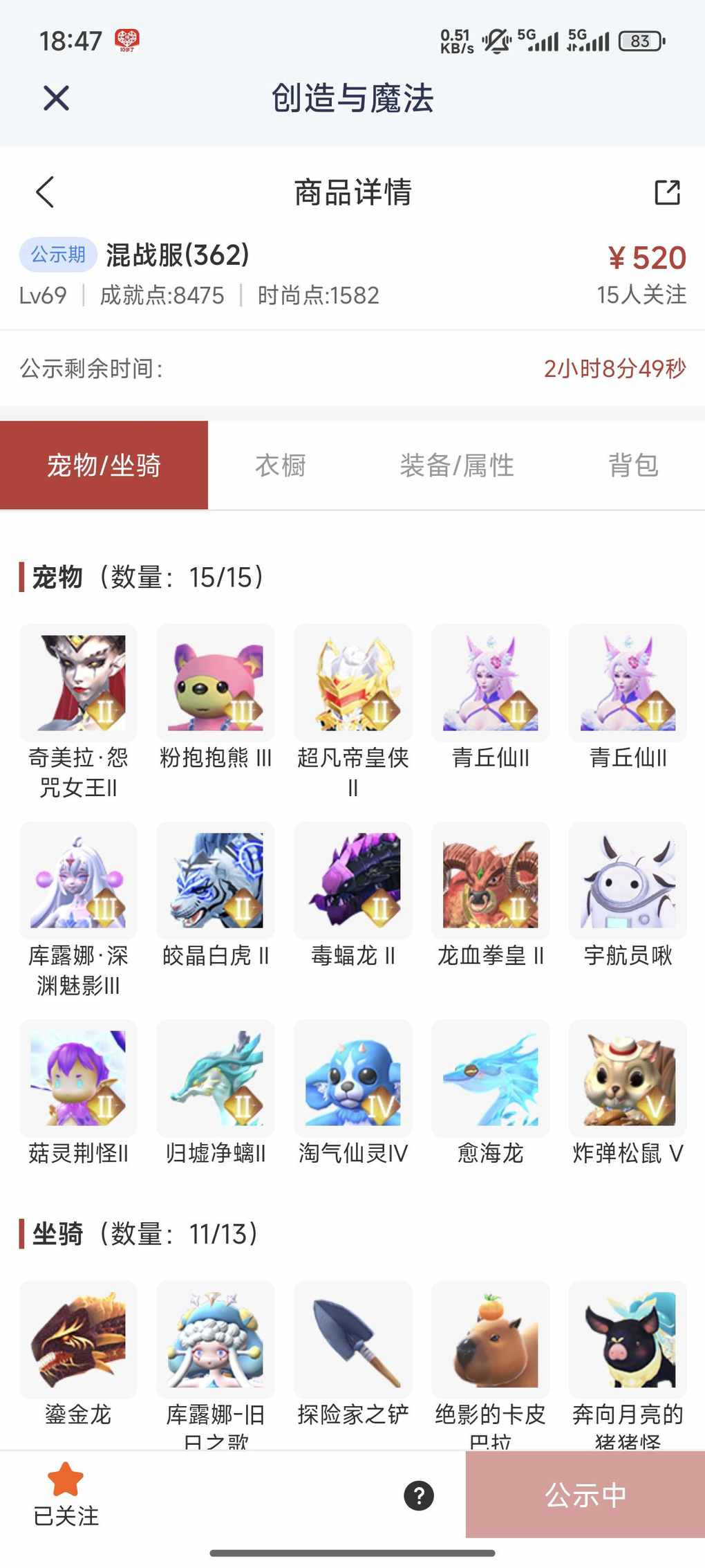
Task: Tap the 炸弹松鼠 V pet tile
Action: click(628, 1078)
